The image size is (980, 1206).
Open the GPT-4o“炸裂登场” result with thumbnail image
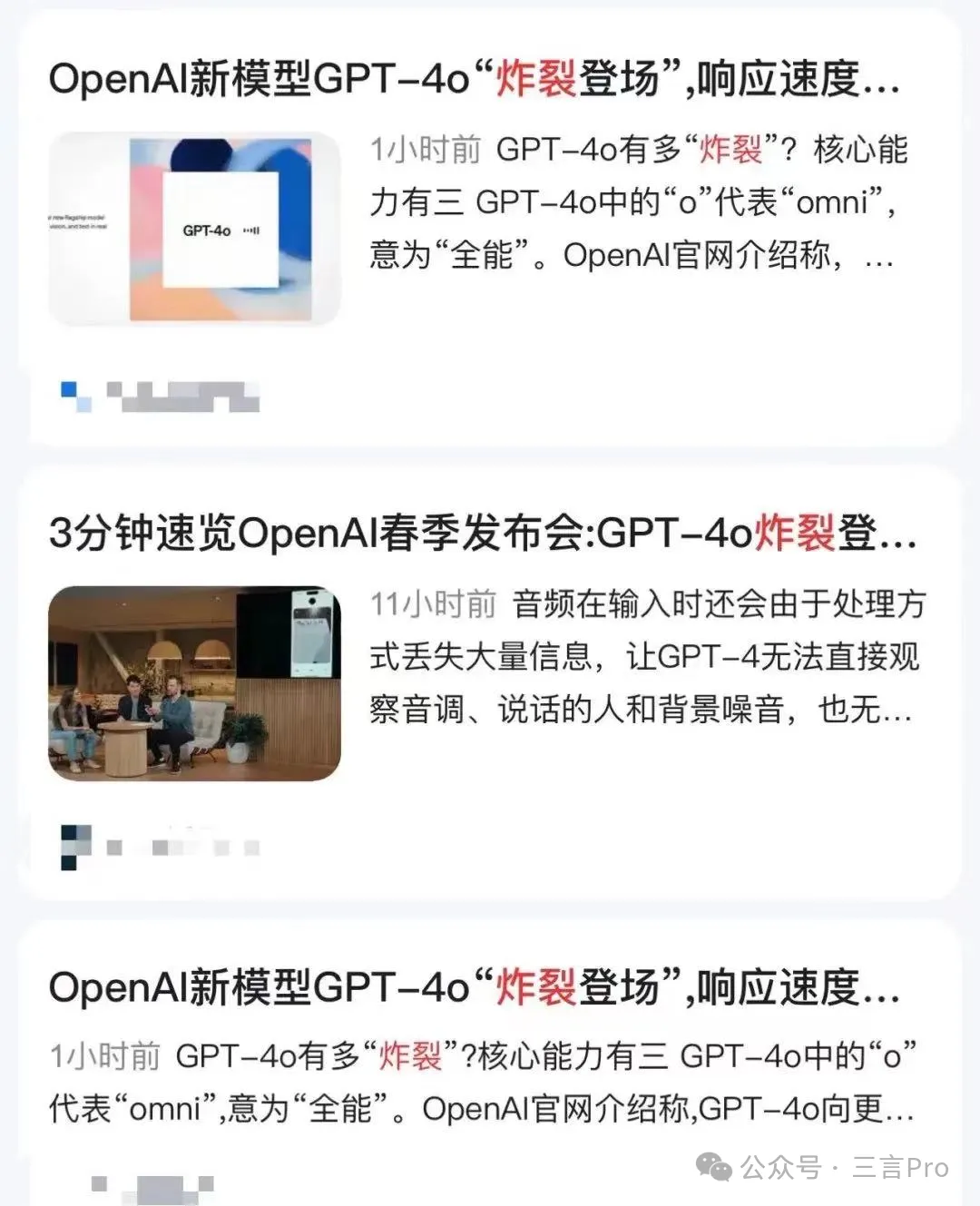click(474, 80)
